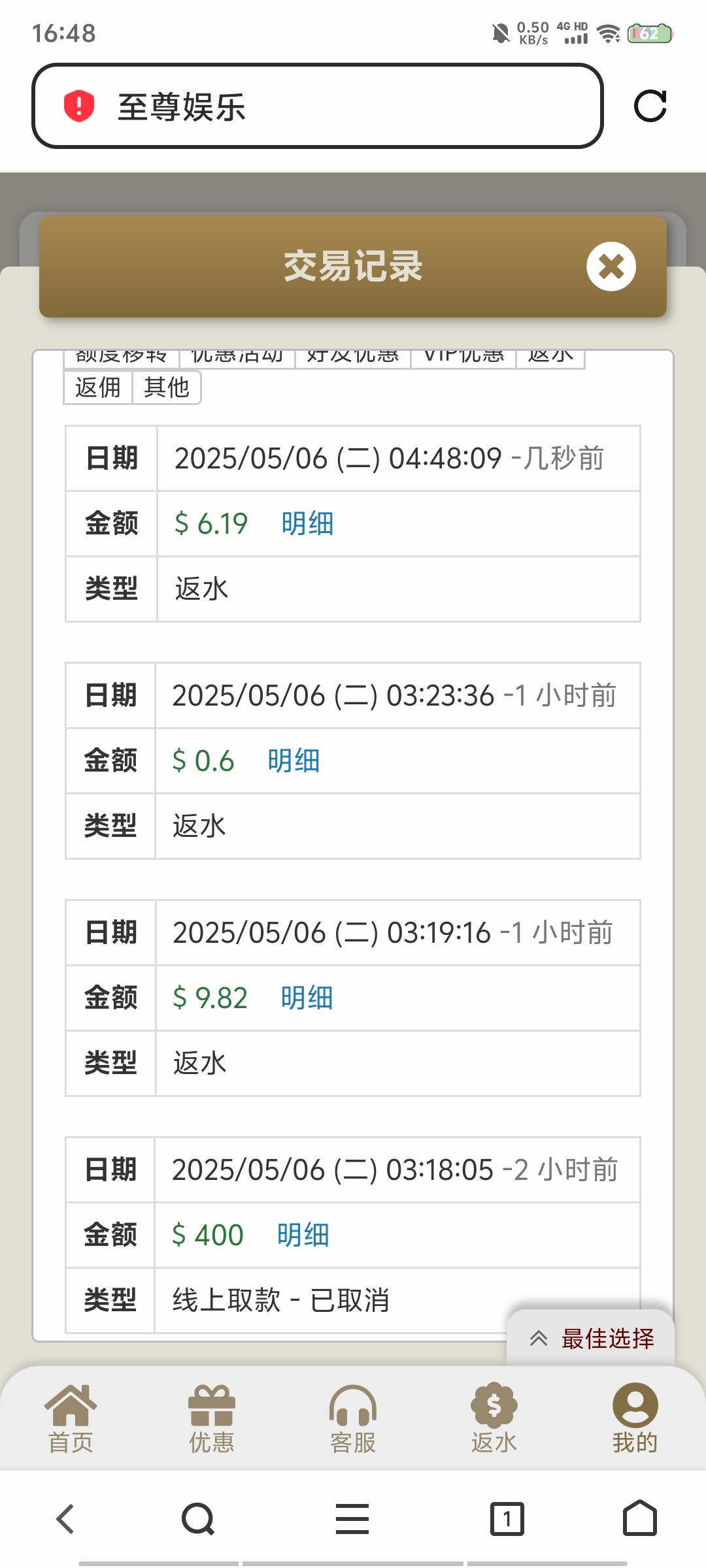View open browser tabs

click(507, 1518)
